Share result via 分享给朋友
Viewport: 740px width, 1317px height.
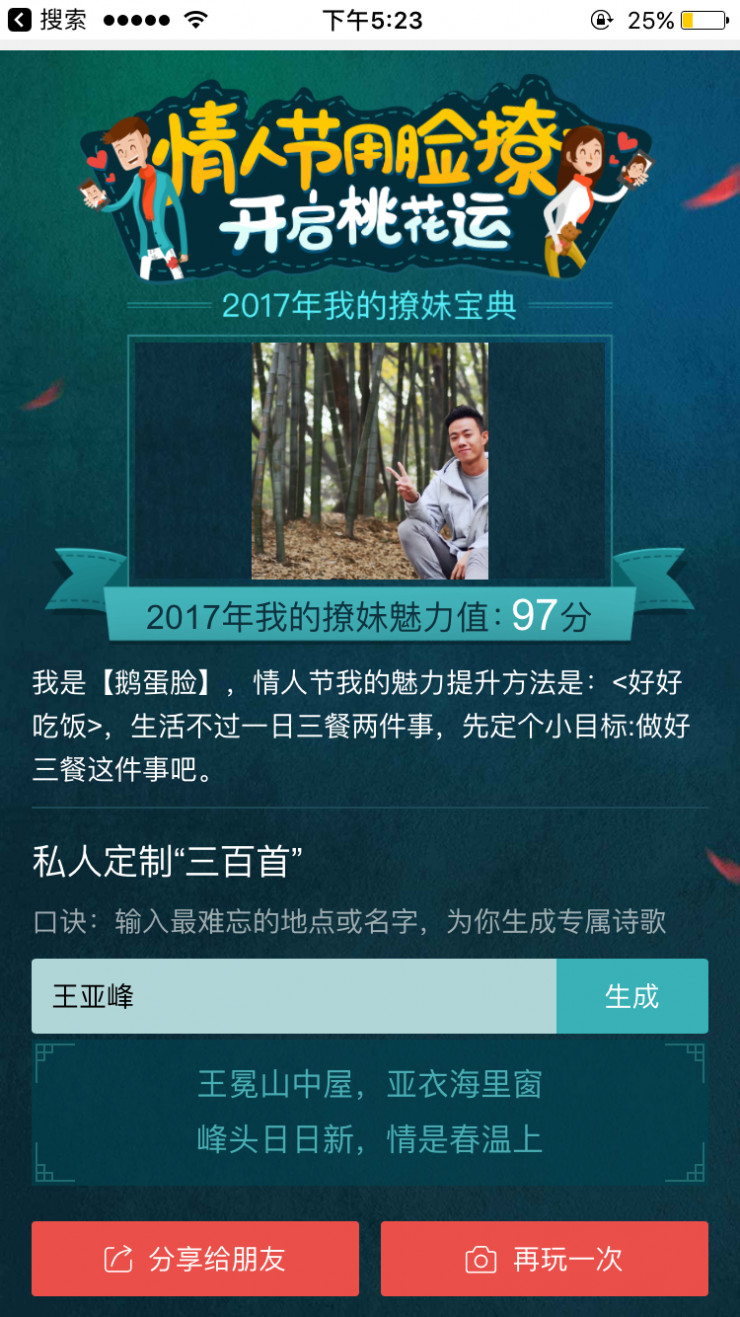click(195, 1259)
